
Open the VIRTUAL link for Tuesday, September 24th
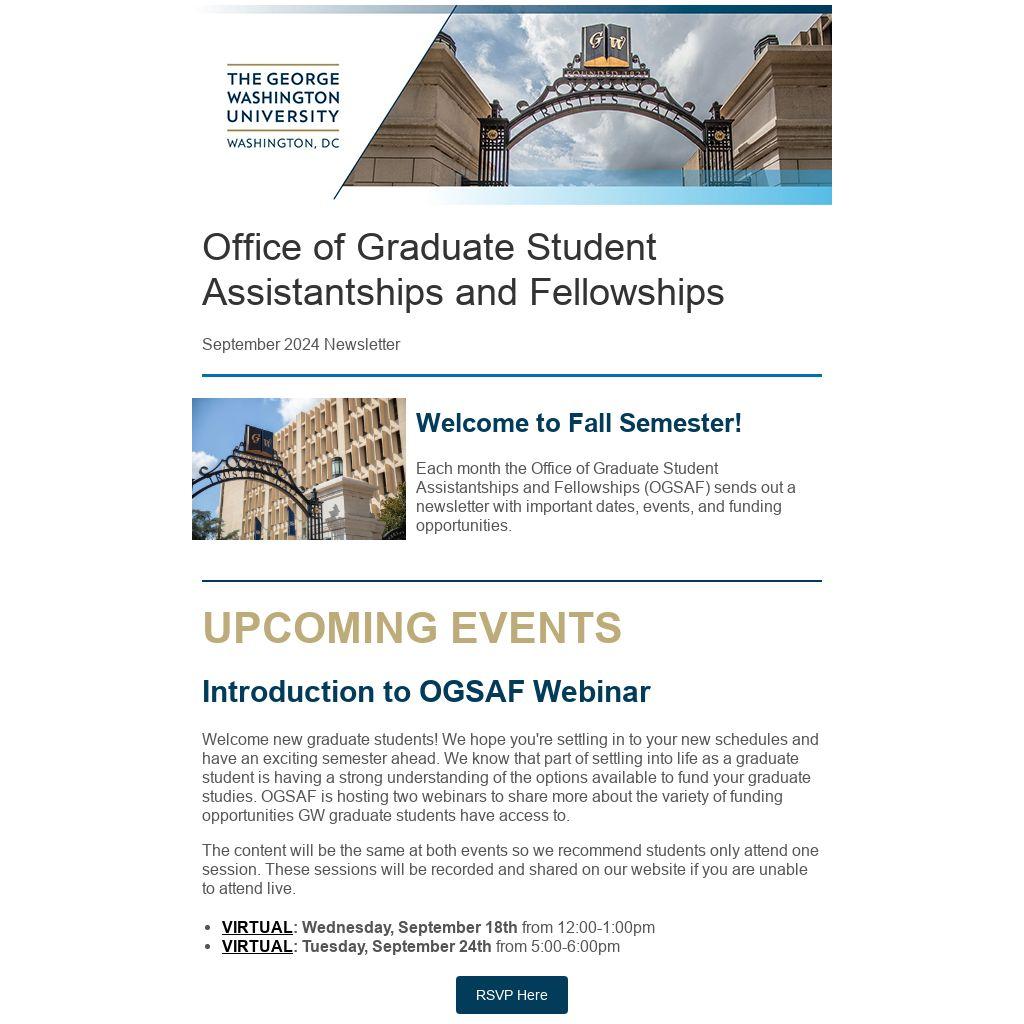tap(257, 946)
